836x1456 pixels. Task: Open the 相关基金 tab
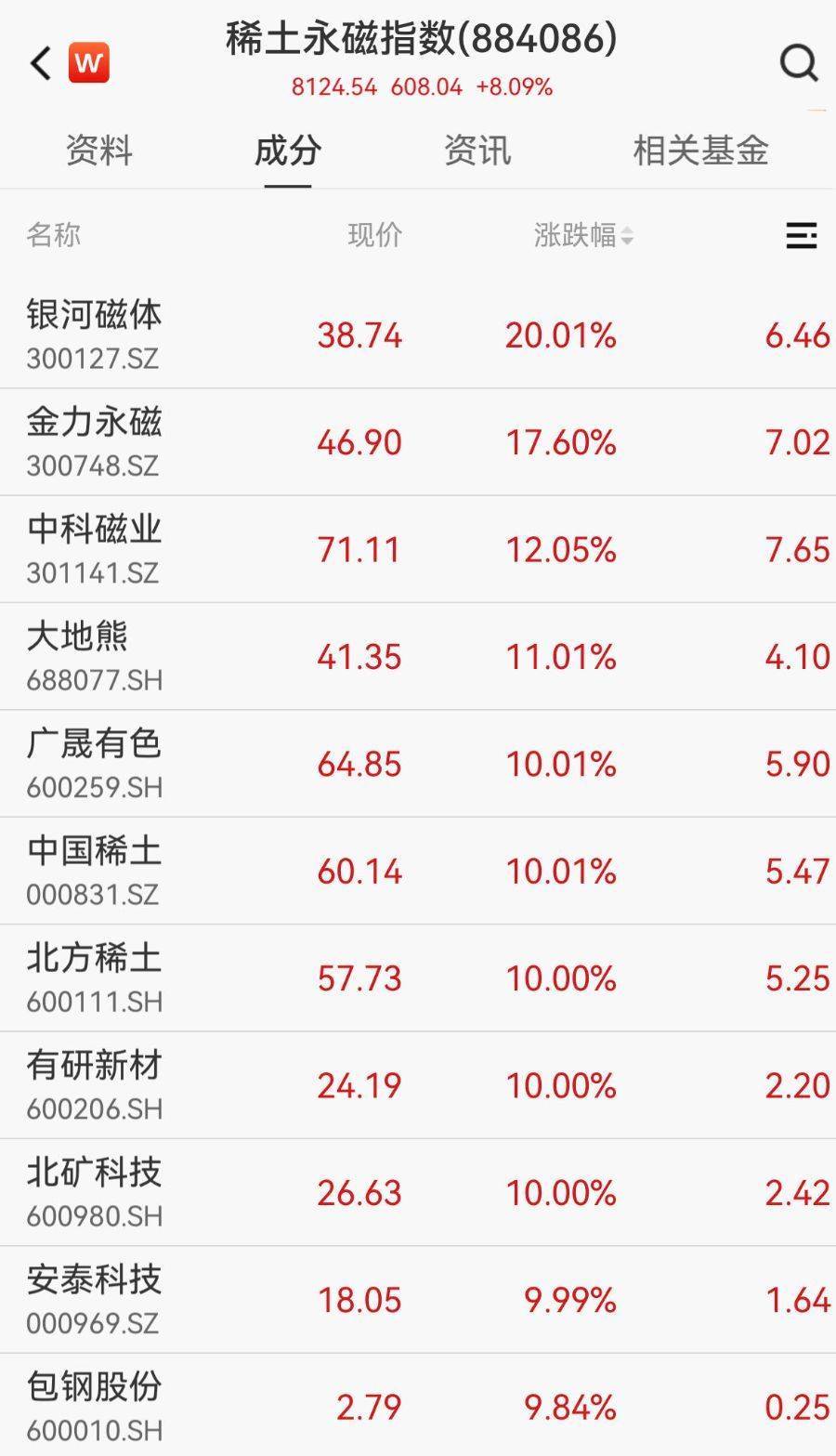click(700, 151)
